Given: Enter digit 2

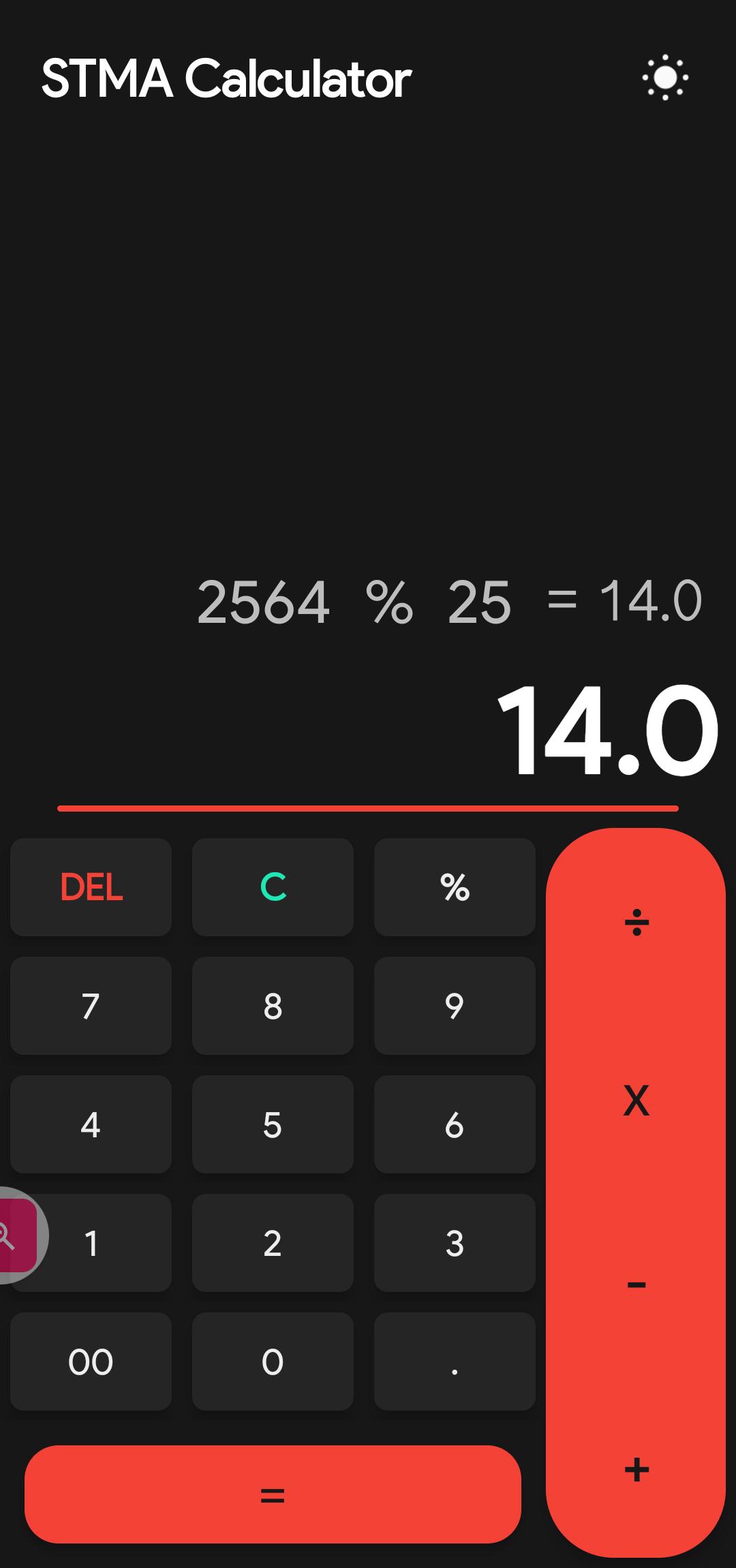Looking at the screenshot, I should pyautogui.click(x=273, y=1243).
